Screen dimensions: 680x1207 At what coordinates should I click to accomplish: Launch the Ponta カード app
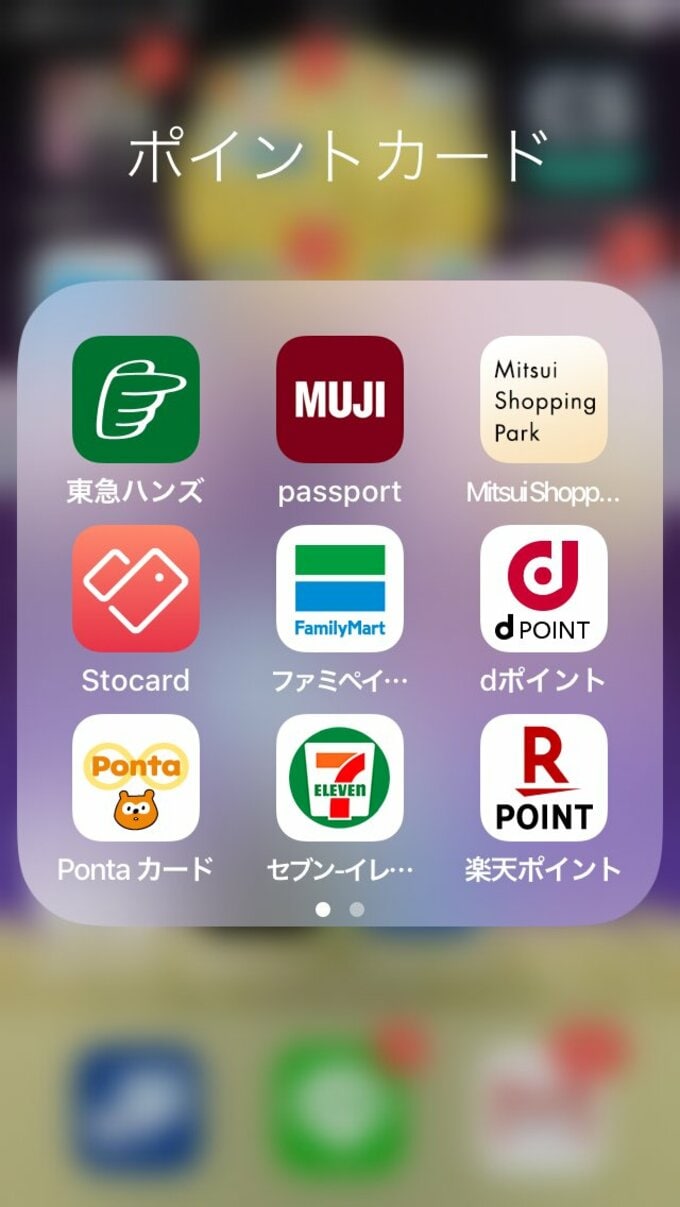click(x=136, y=777)
